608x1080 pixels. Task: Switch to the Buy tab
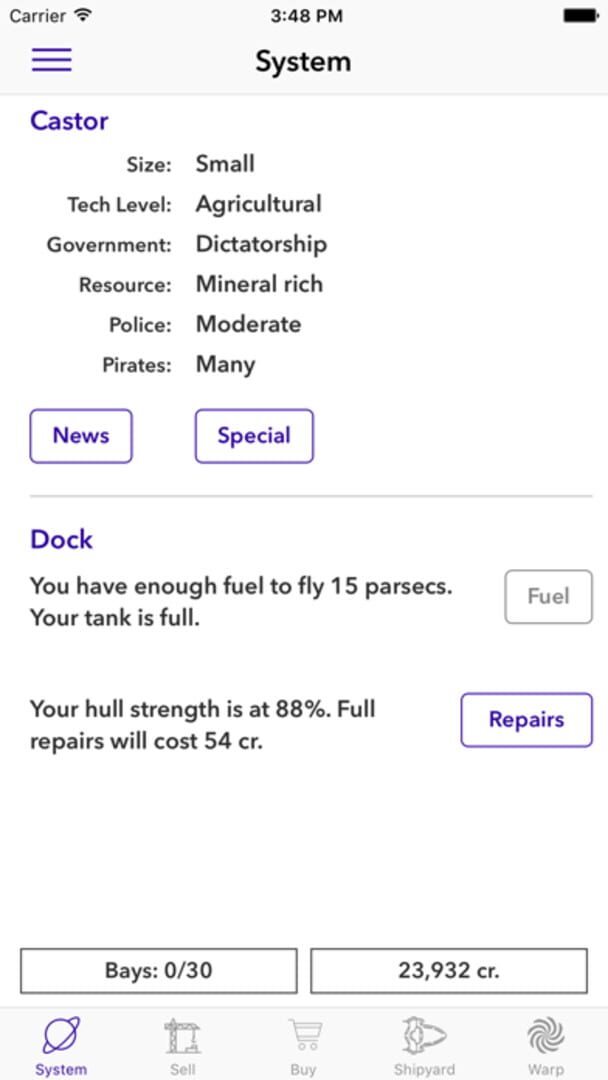[x=303, y=1046]
